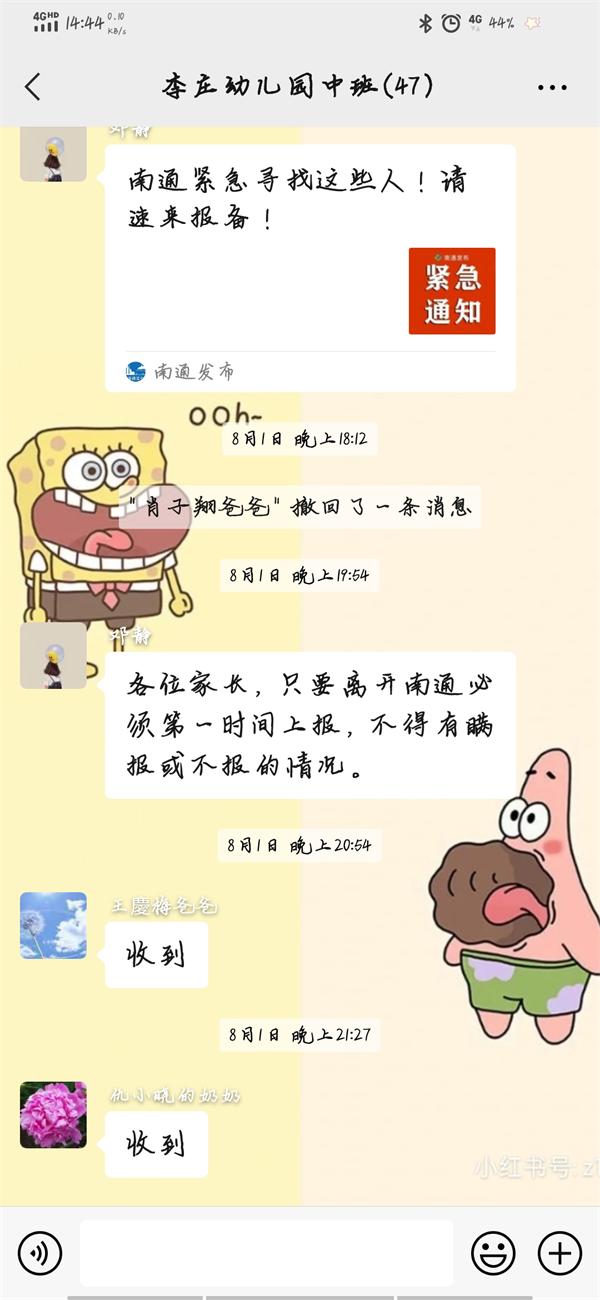The height and width of the screenshot is (1300, 600).
Task: Open the 南通紧急寻找这些人 shared article card
Action: [310, 265]
